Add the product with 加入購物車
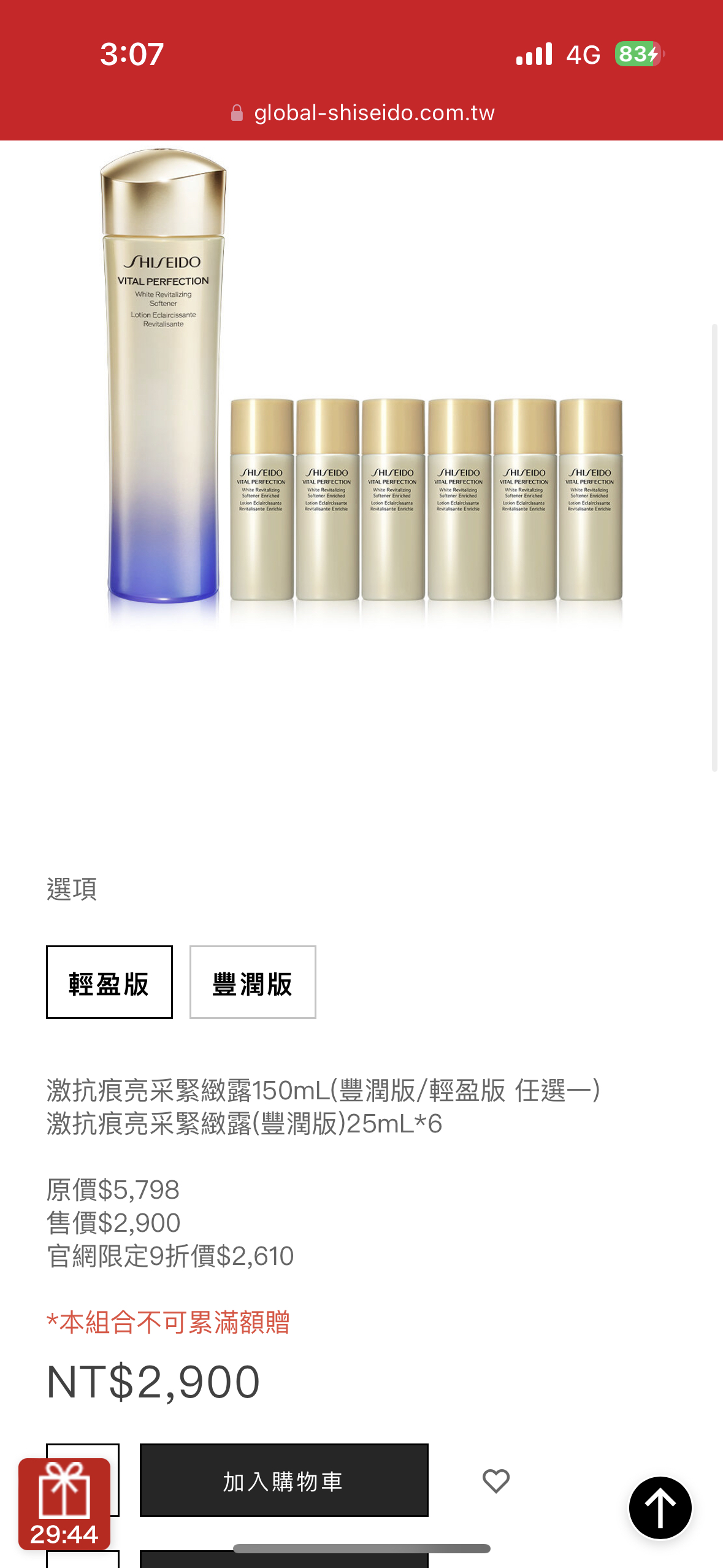 (284, 1480)
